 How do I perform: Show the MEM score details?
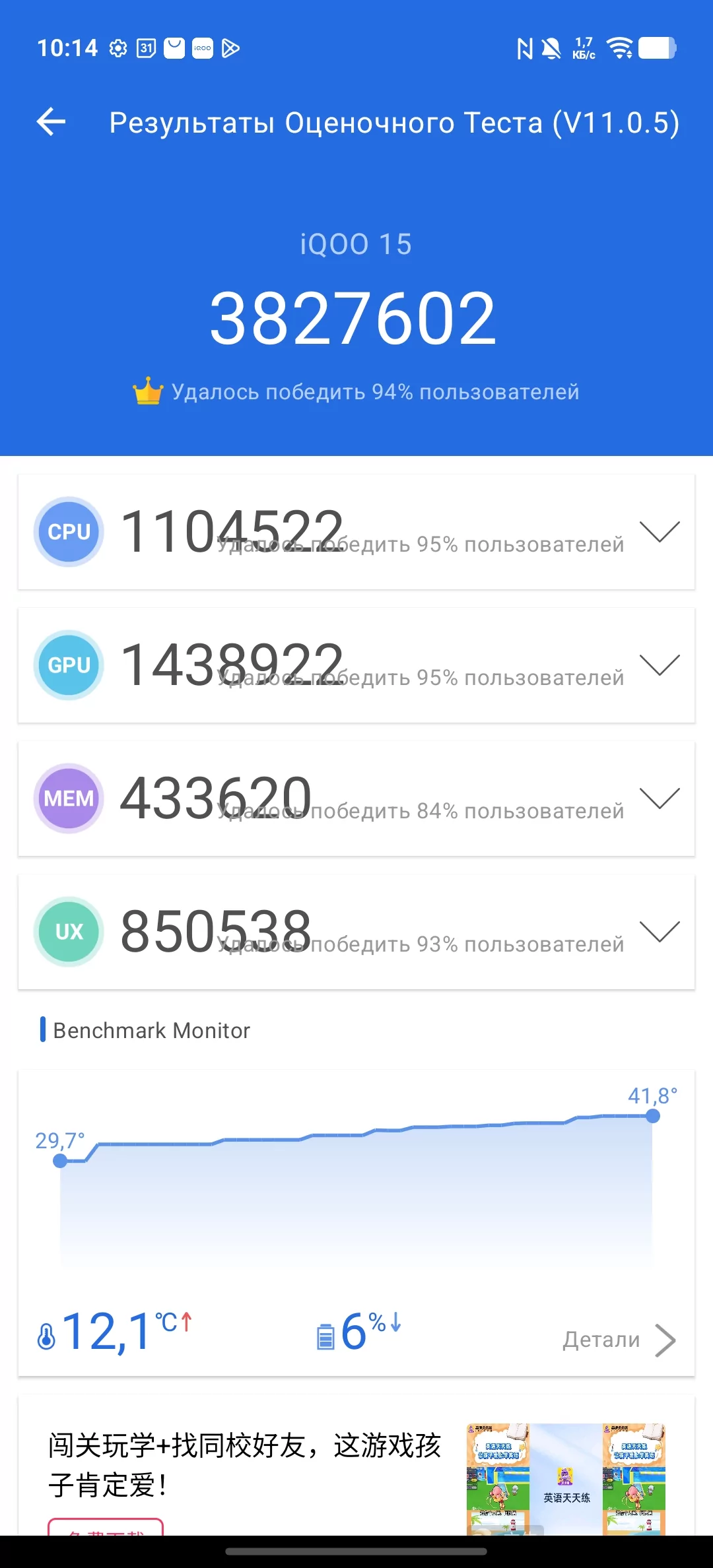click(659, 799)
